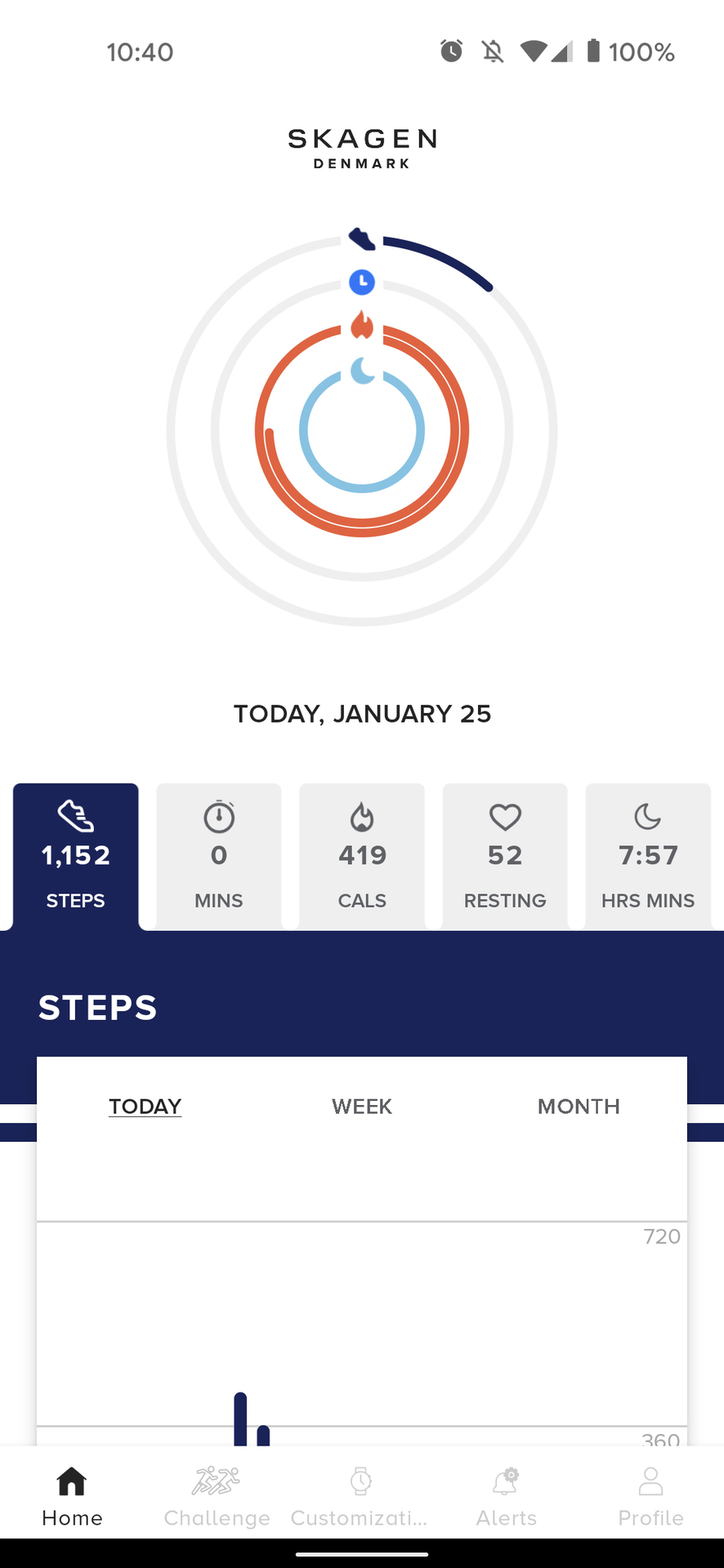Switch to the Alerts tab
724x1568 pixels.
click(x=506, y=1495)
